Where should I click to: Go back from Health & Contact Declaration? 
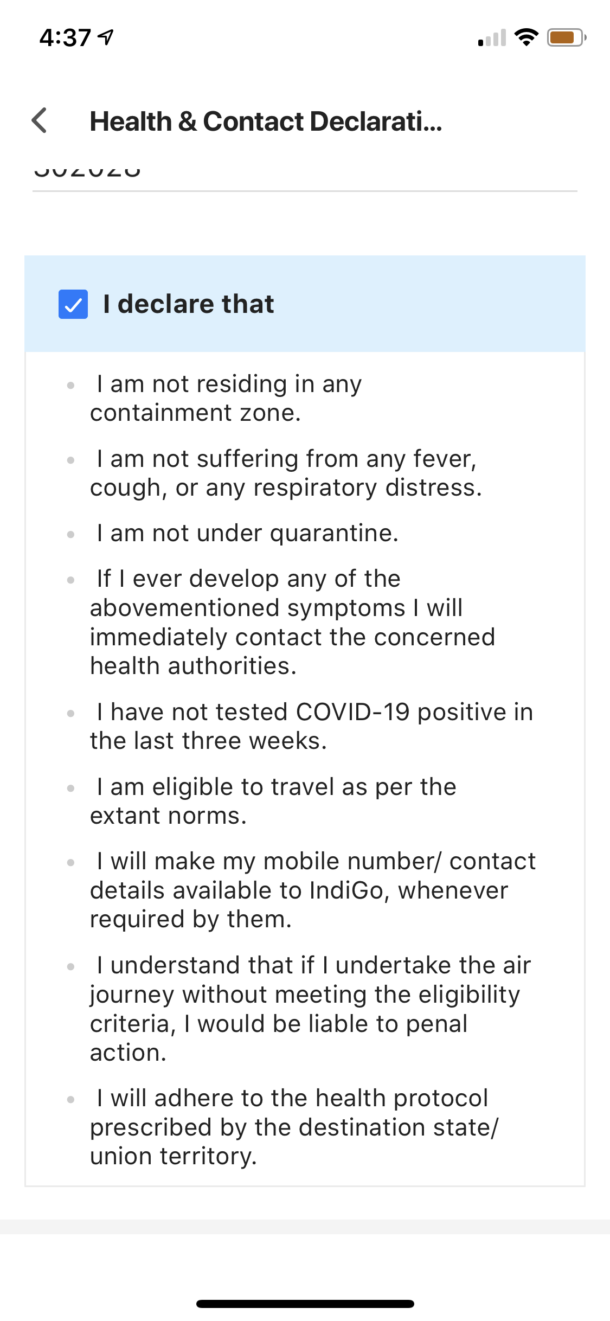click(40, 122)
